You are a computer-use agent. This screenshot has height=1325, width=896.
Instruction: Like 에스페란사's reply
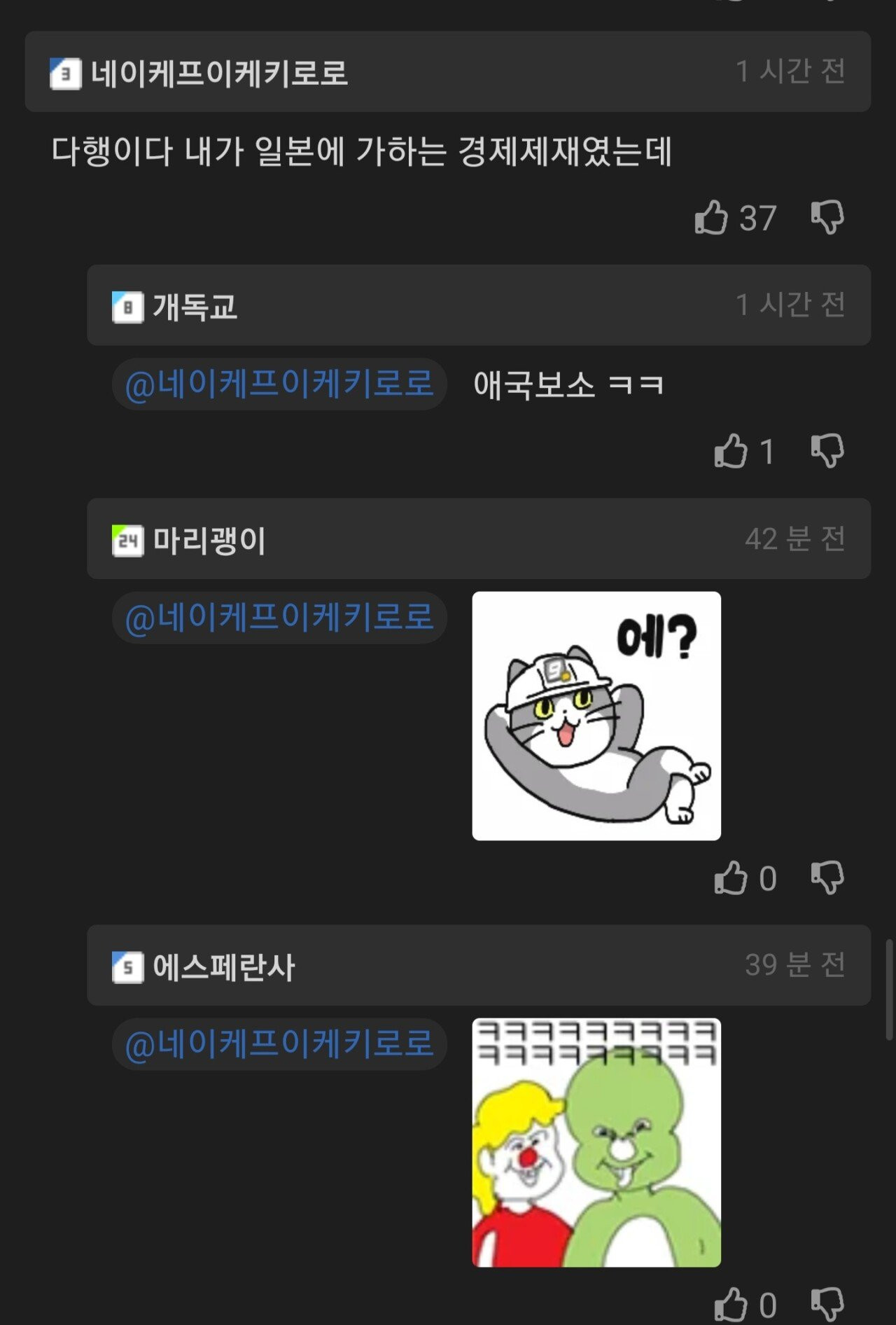click(x=731, y=1305)
